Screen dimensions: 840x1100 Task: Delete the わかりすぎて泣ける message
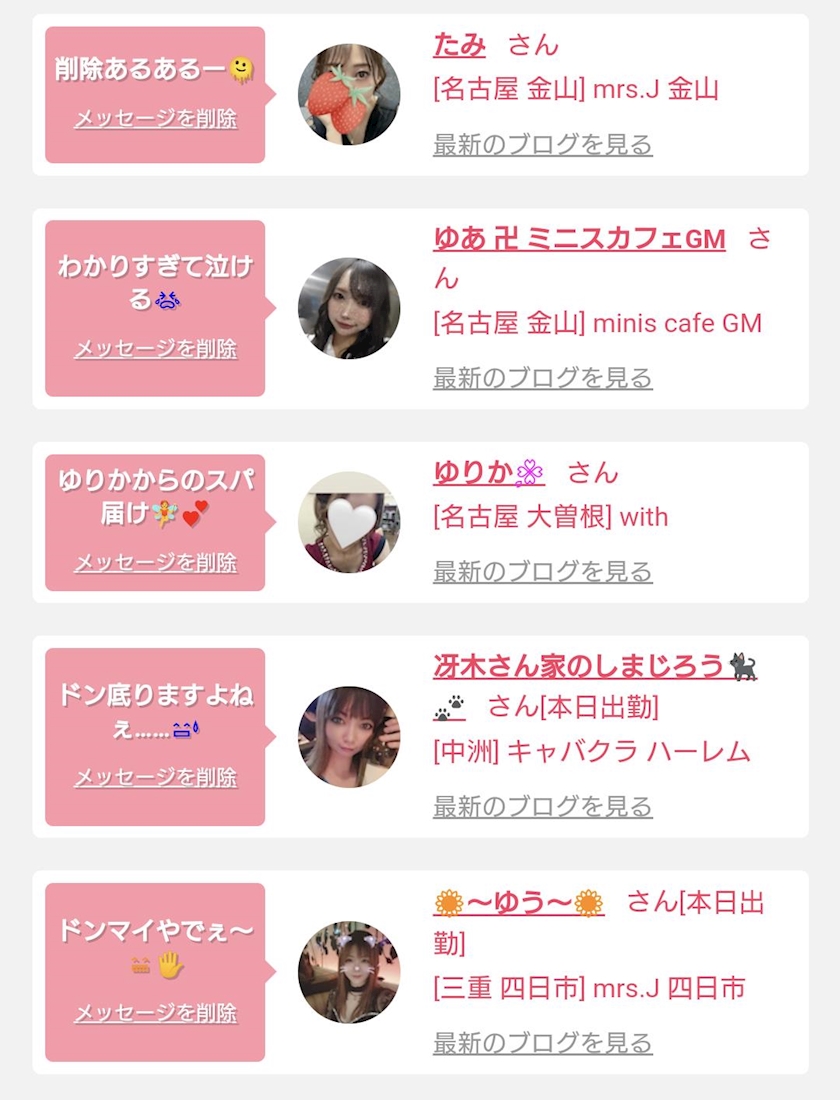(x=155, y=349)
